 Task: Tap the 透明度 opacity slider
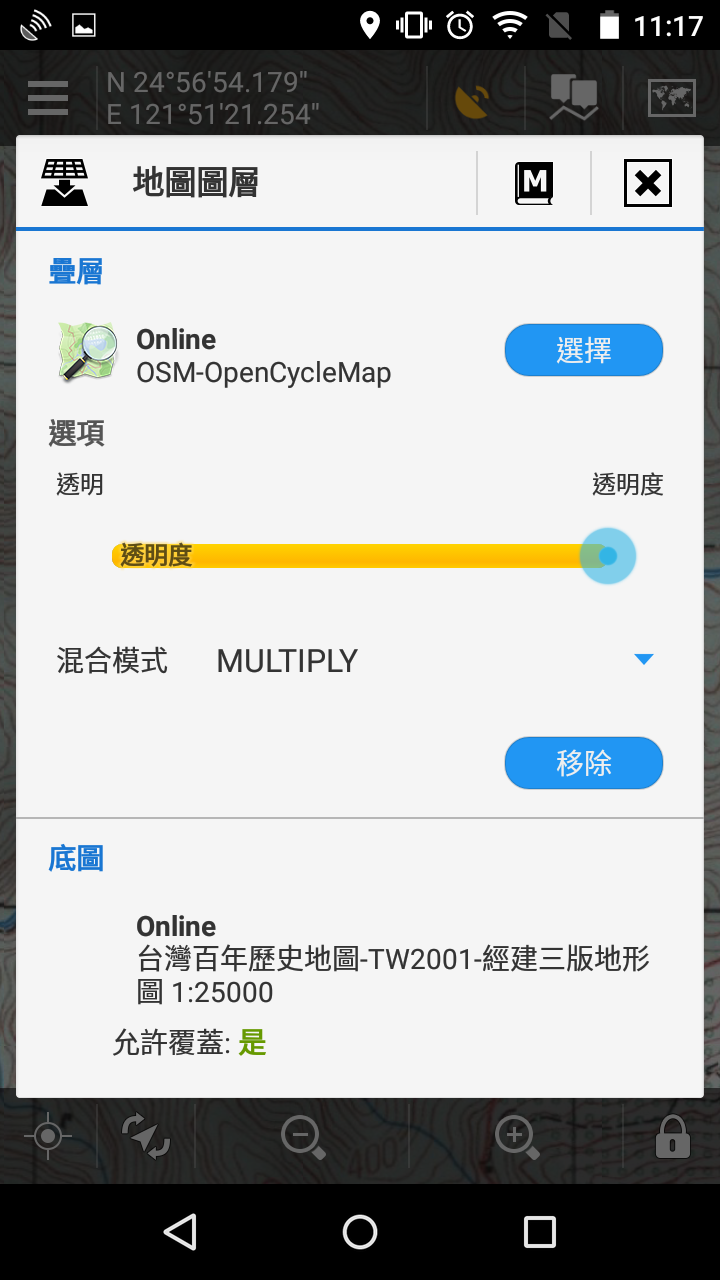[360, 556]
